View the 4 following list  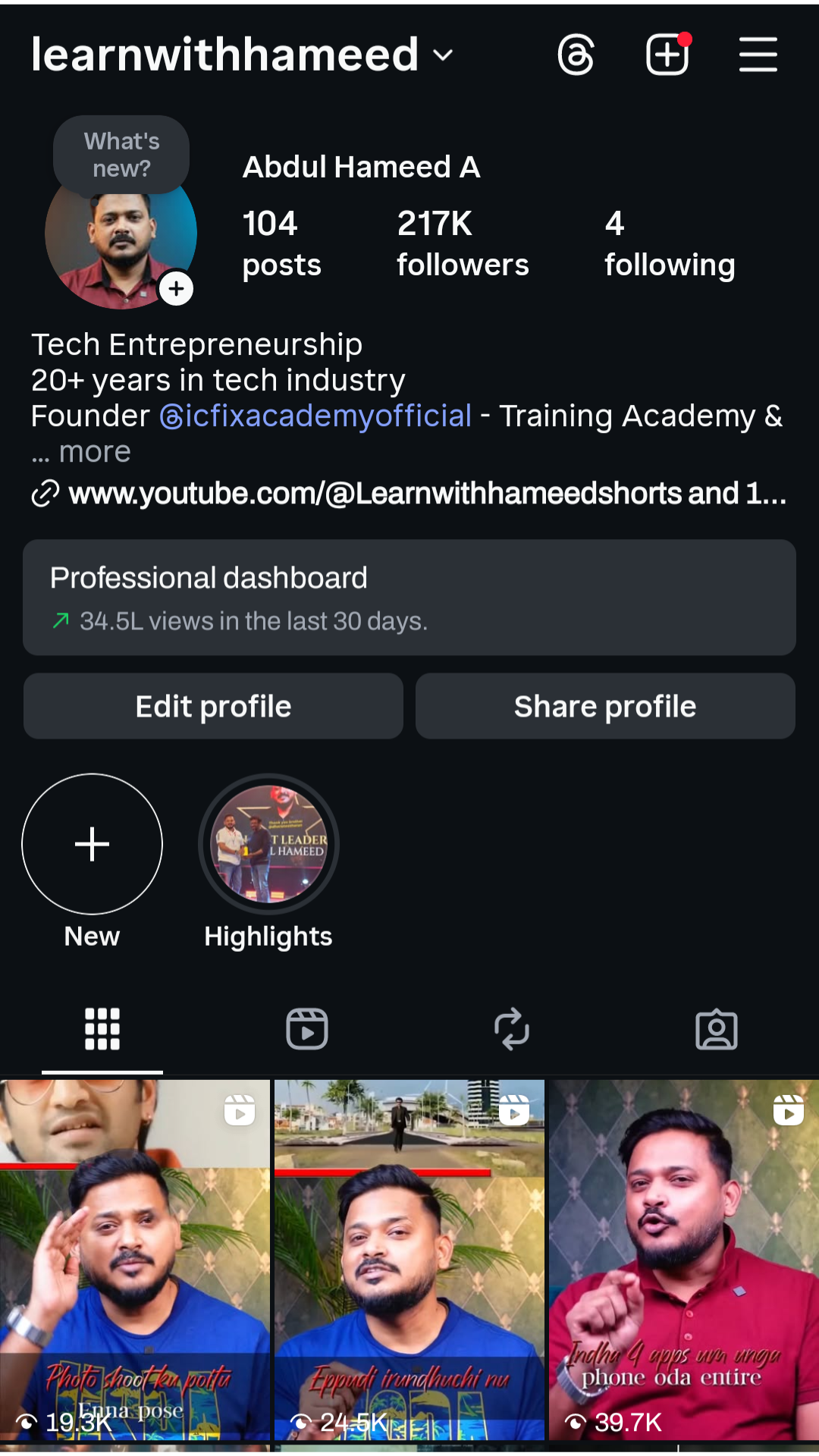point(669,243)
